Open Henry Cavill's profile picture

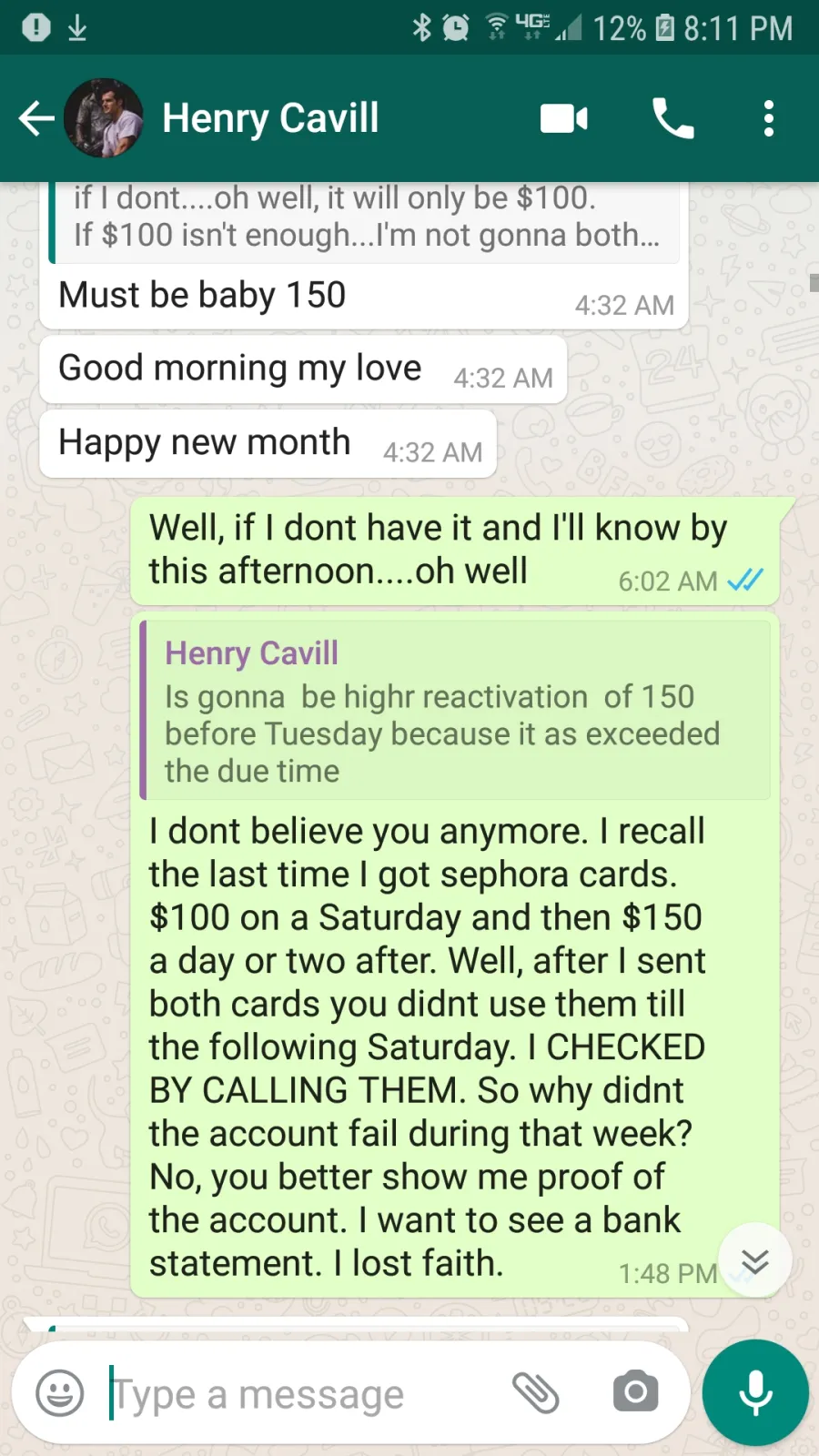(x=104, y=118)
